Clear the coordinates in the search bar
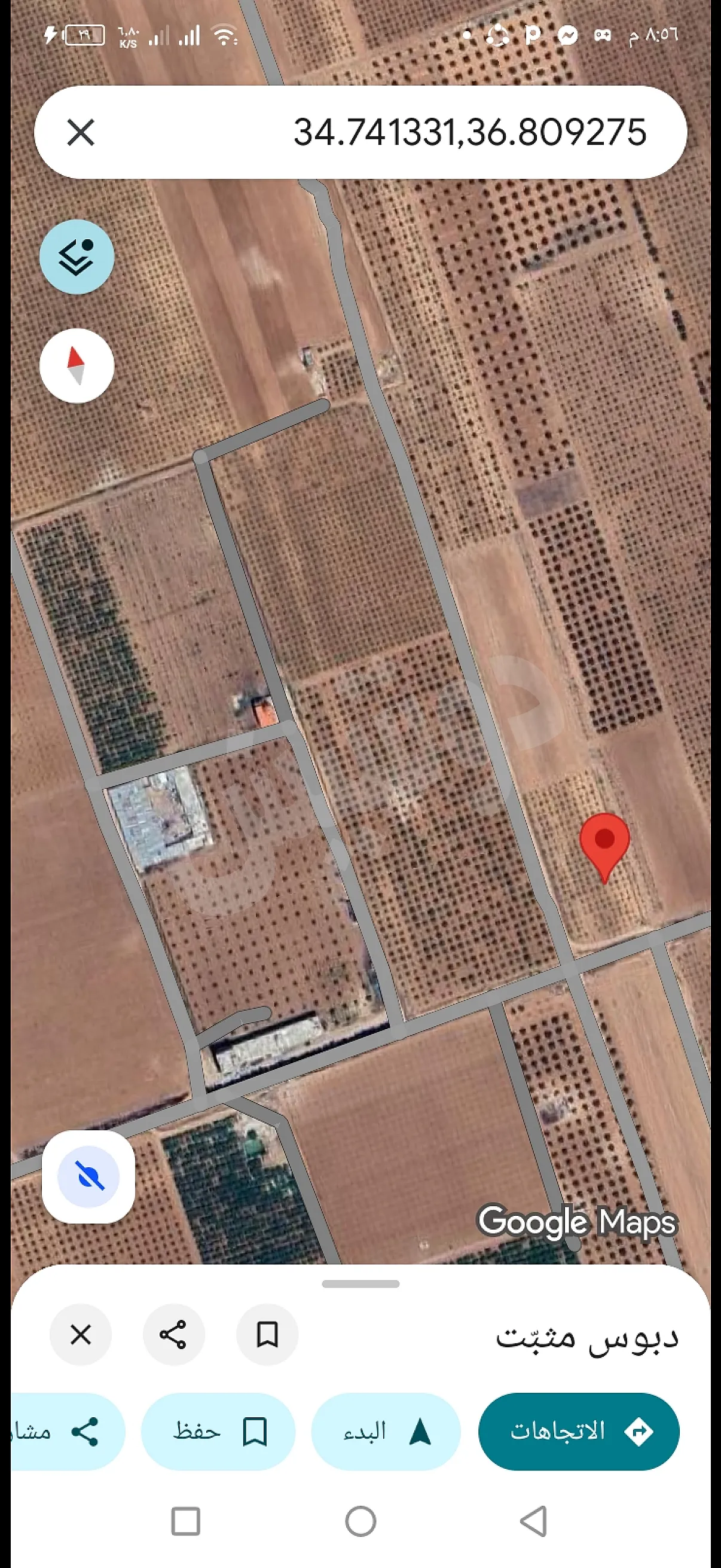The height and width of the screenshot is (1568, 721). point(80,132)
